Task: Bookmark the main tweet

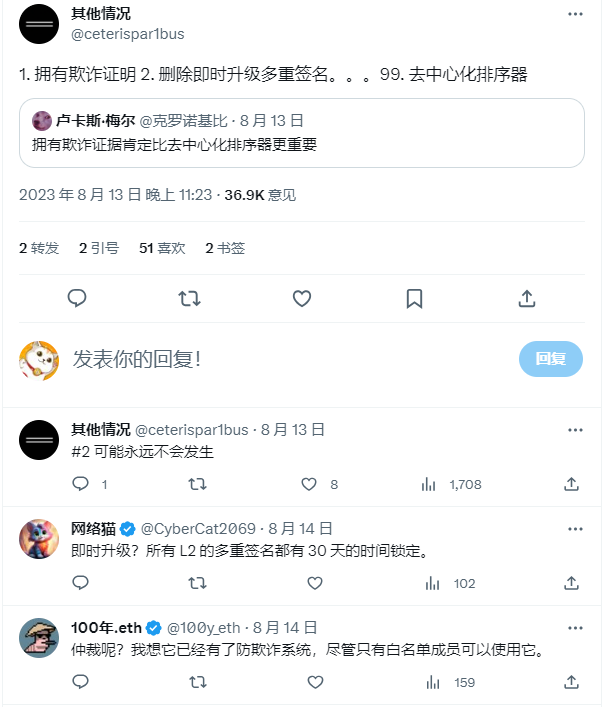Action: 414,298
